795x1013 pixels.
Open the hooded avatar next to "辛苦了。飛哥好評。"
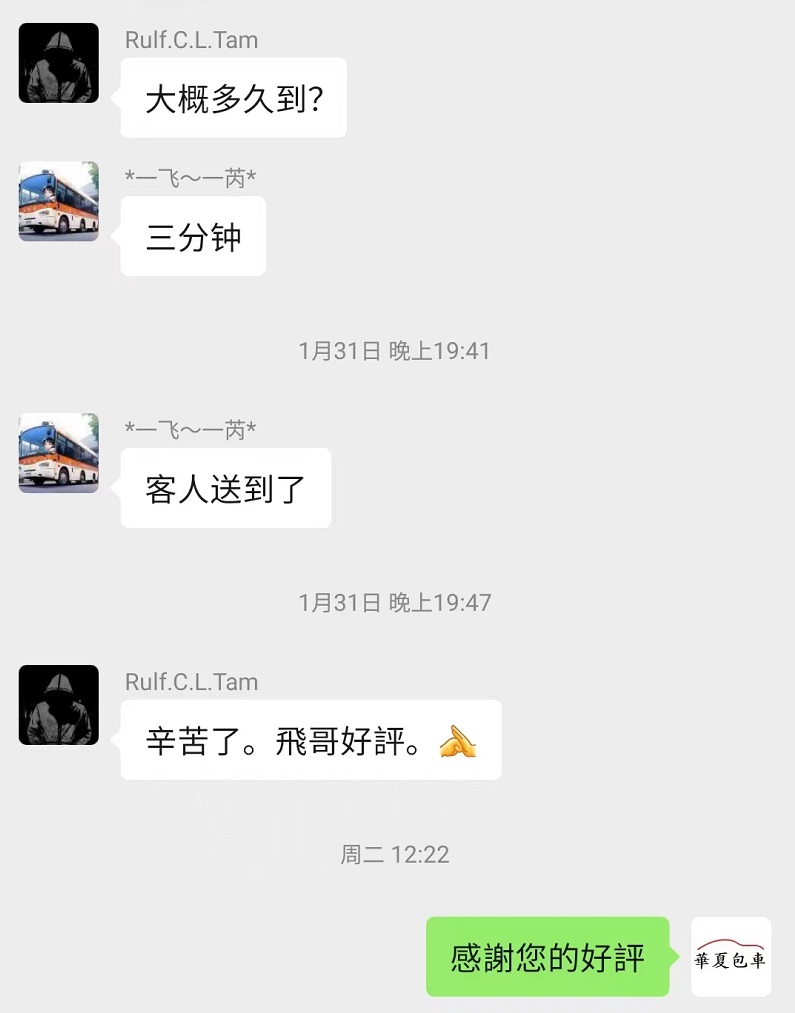59,705
